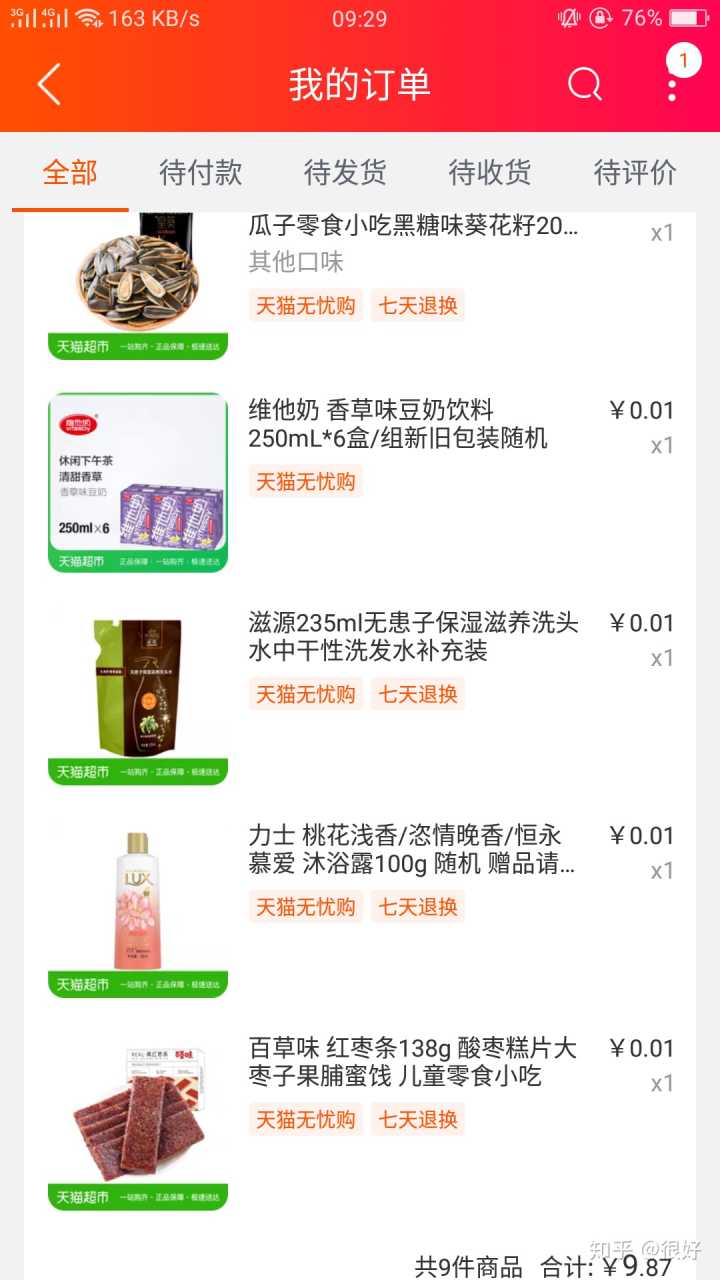Go back from 我的订单

tap(49, 84)
